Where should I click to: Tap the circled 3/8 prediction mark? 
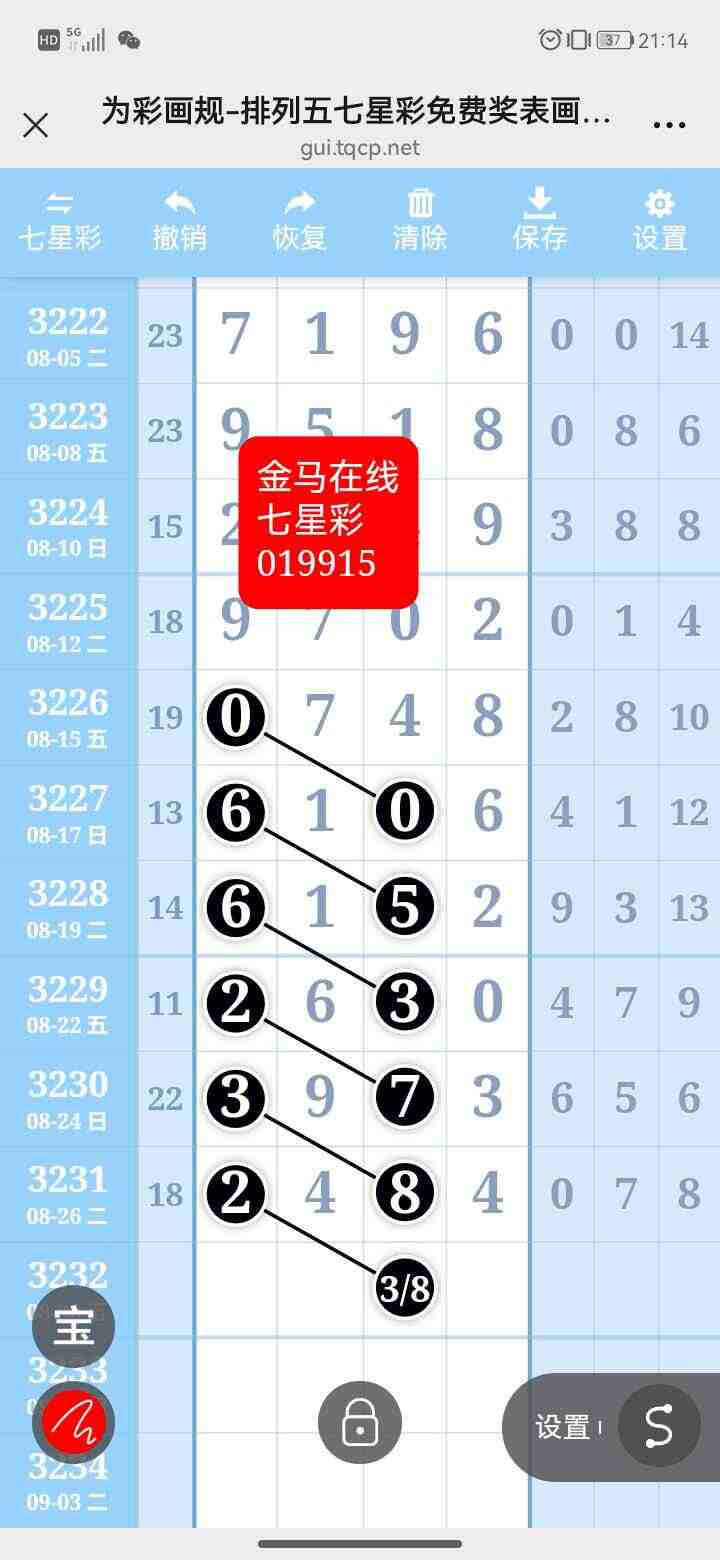(x=403, y=1289)
